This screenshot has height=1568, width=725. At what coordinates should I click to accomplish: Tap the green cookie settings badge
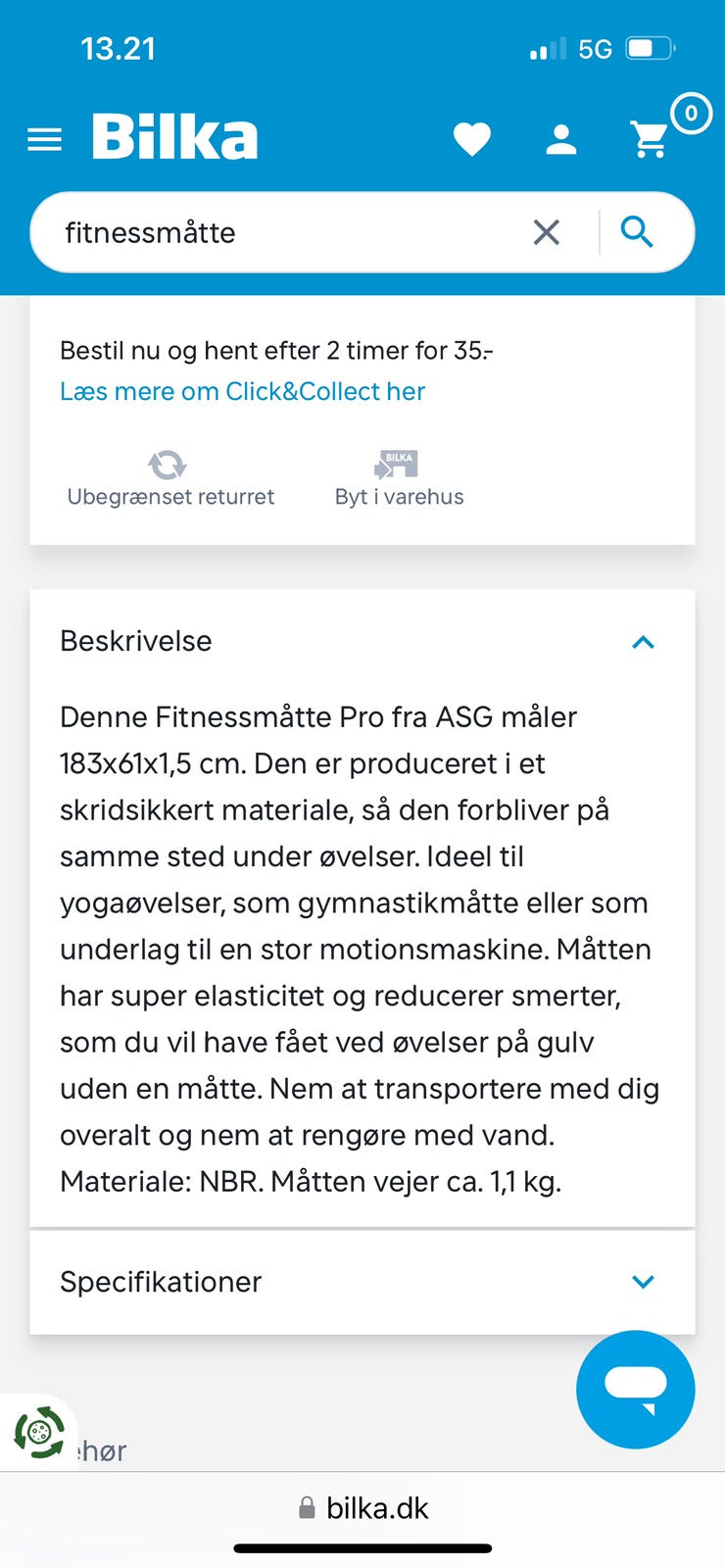coord(39,1432)
